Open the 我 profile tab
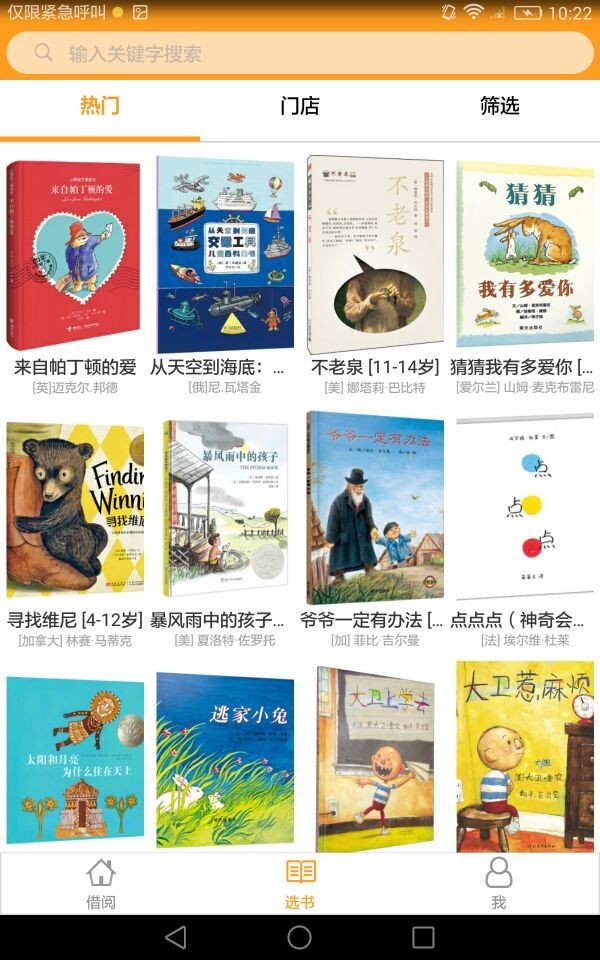 coord(498,884)
